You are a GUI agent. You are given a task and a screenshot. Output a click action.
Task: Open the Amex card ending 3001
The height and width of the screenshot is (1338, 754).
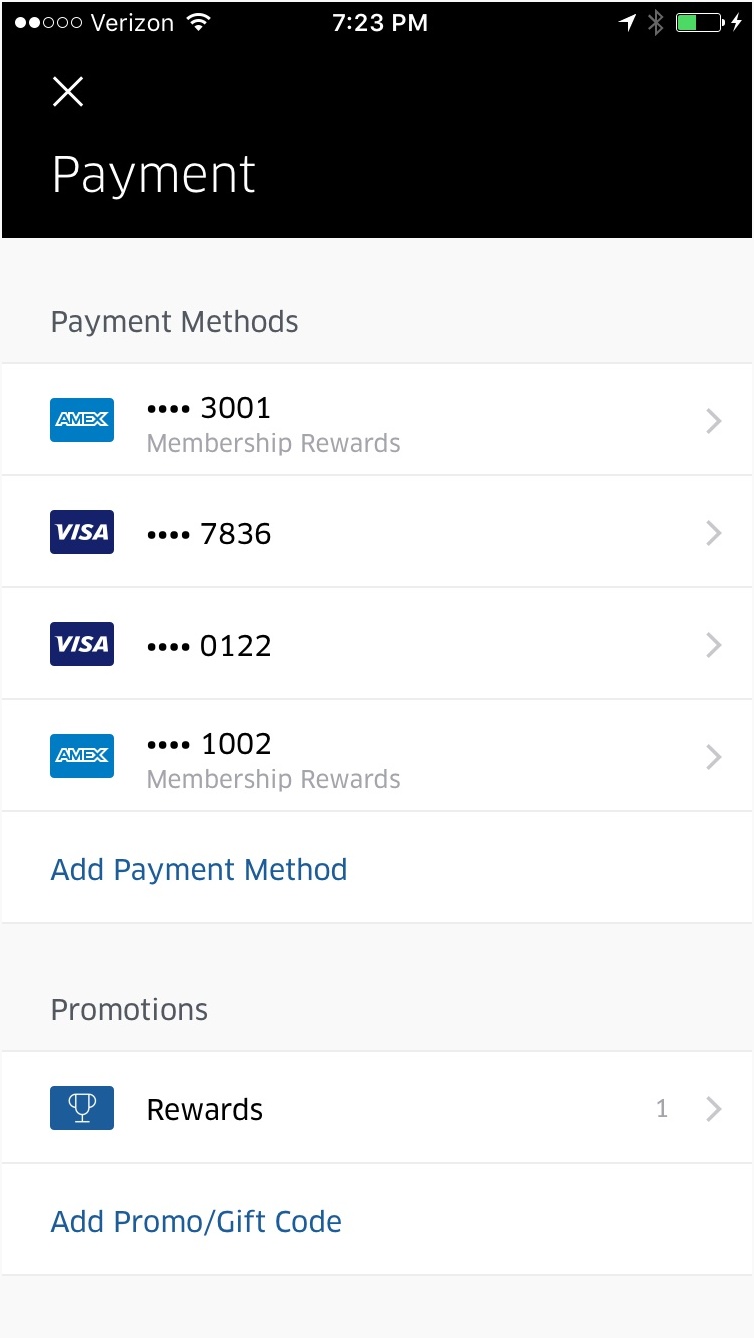[377, 420]
